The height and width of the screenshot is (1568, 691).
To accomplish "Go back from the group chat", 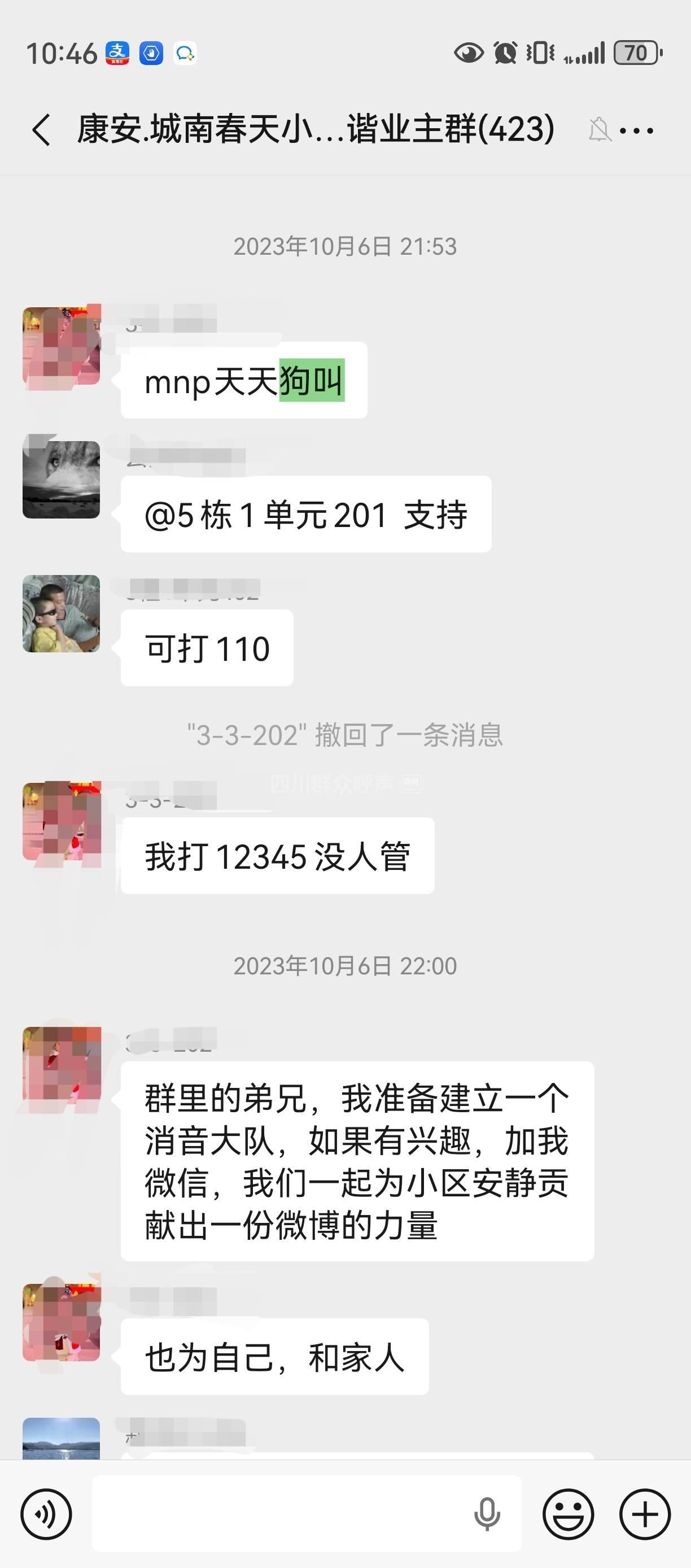I will point(41,130).
